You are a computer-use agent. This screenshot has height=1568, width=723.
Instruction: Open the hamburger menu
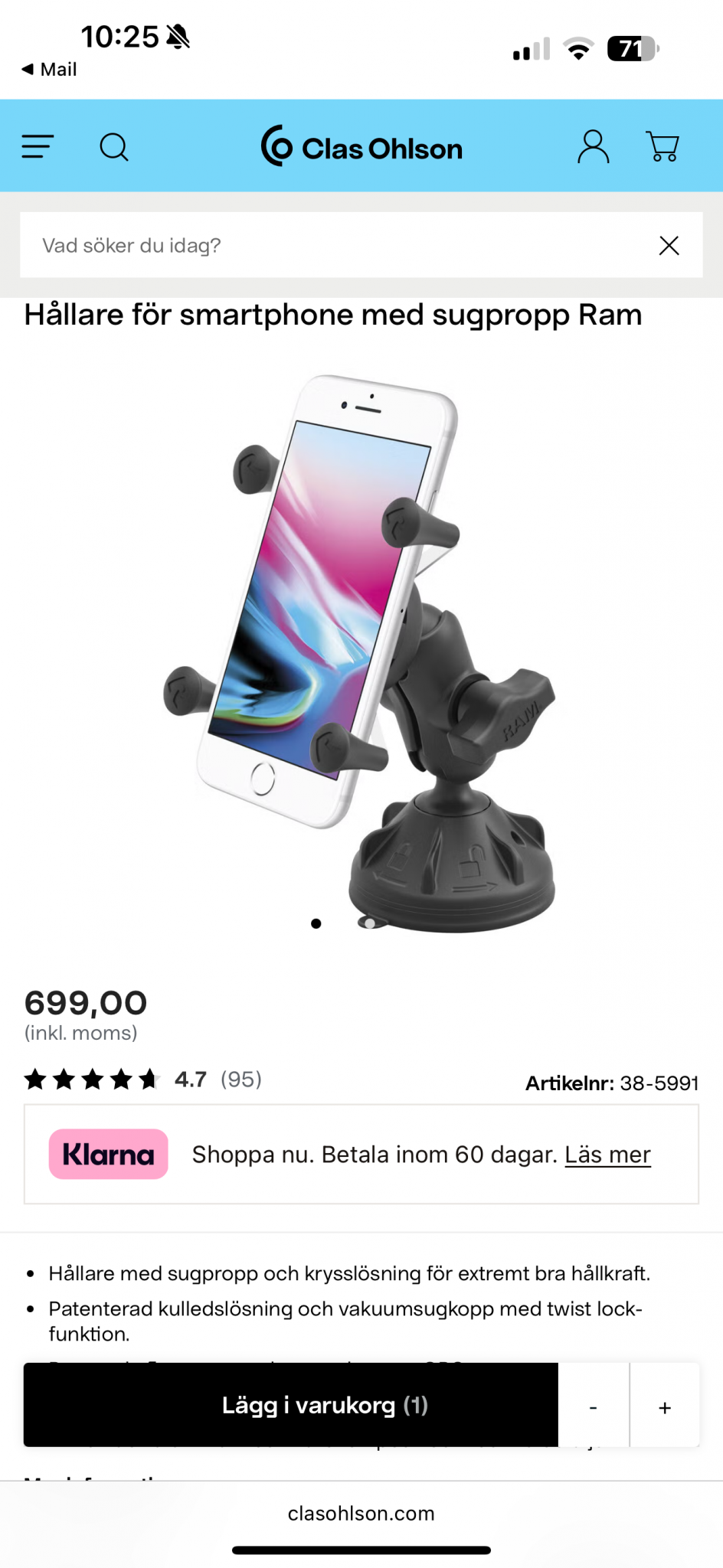point(38,146)
